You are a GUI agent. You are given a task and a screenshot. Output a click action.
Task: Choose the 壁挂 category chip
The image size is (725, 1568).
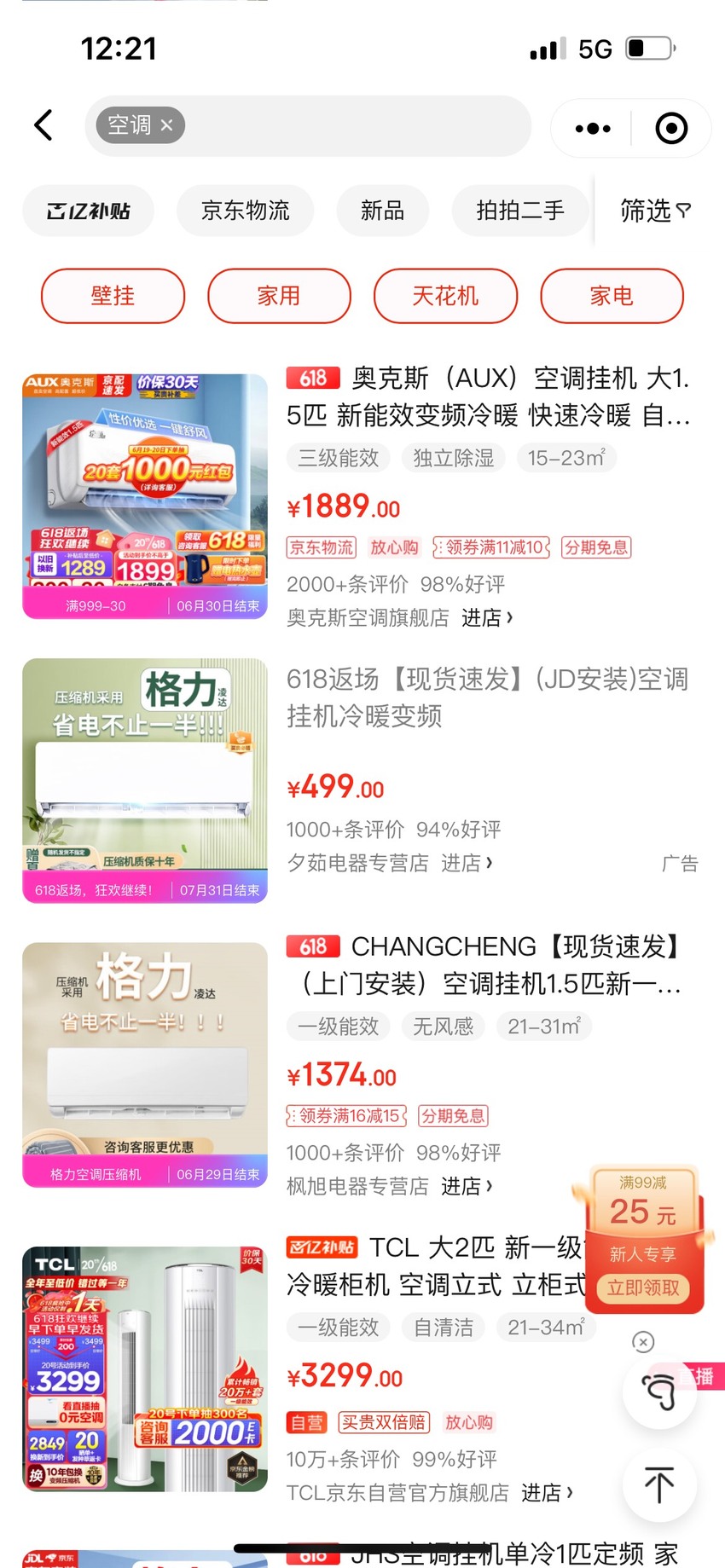coord(113,296)
